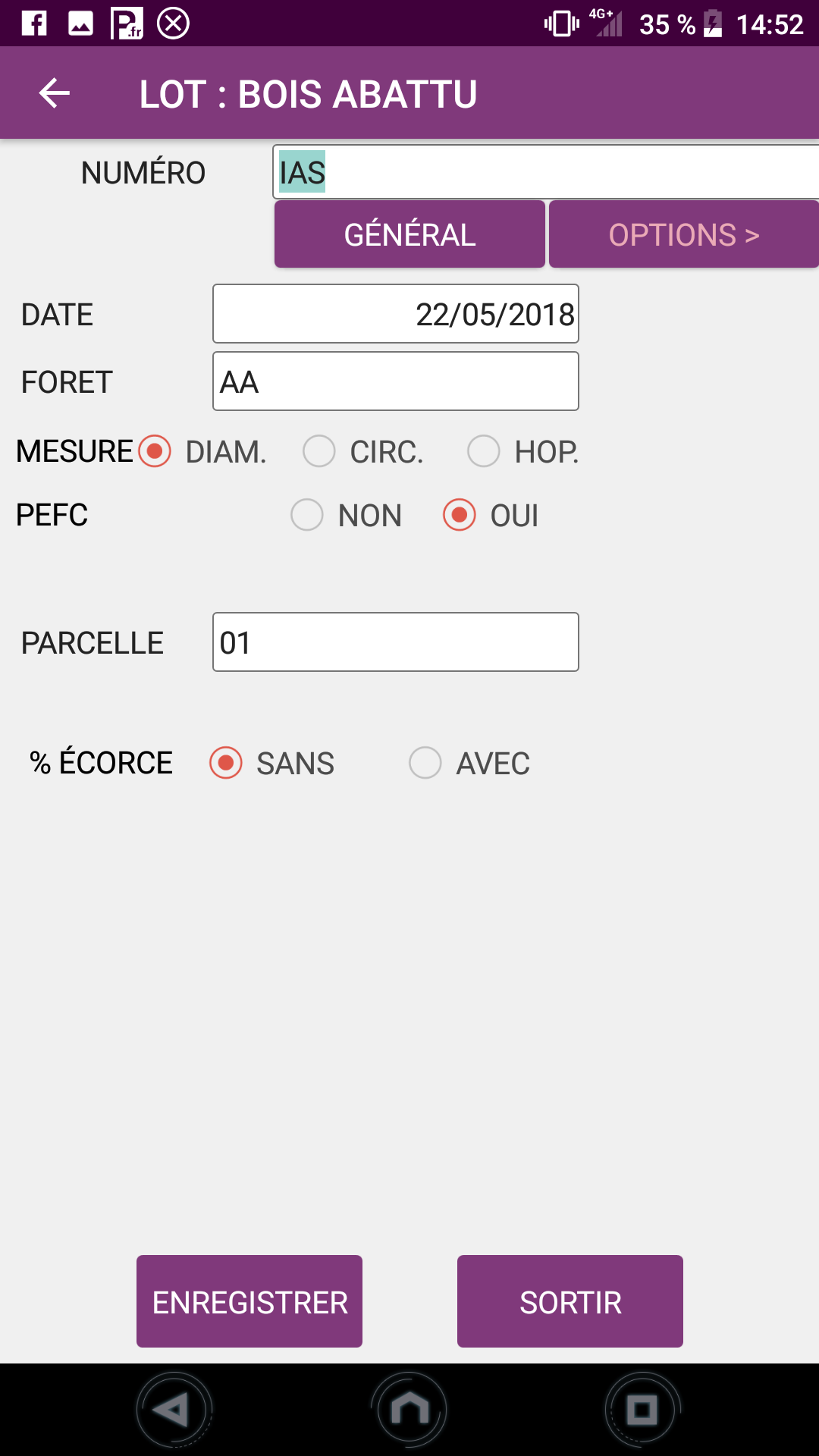Viewport: 819px width, 1456px height.
Task: Set PEFC to NON
Action: point(347,516)
